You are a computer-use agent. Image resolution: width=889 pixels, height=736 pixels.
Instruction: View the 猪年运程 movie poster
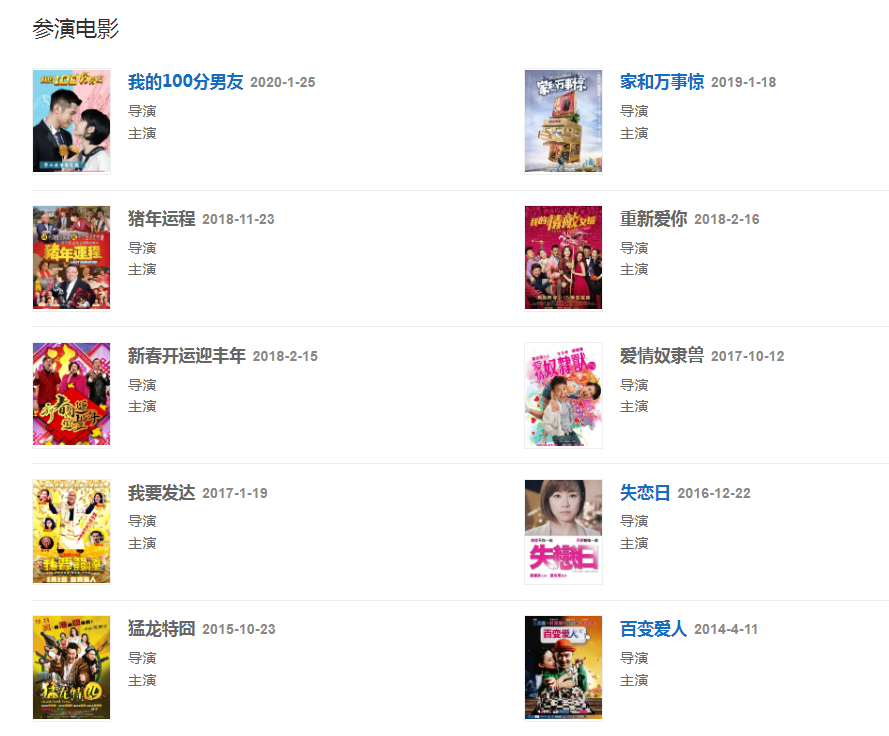pyautogui.click(x=71, y=258)
